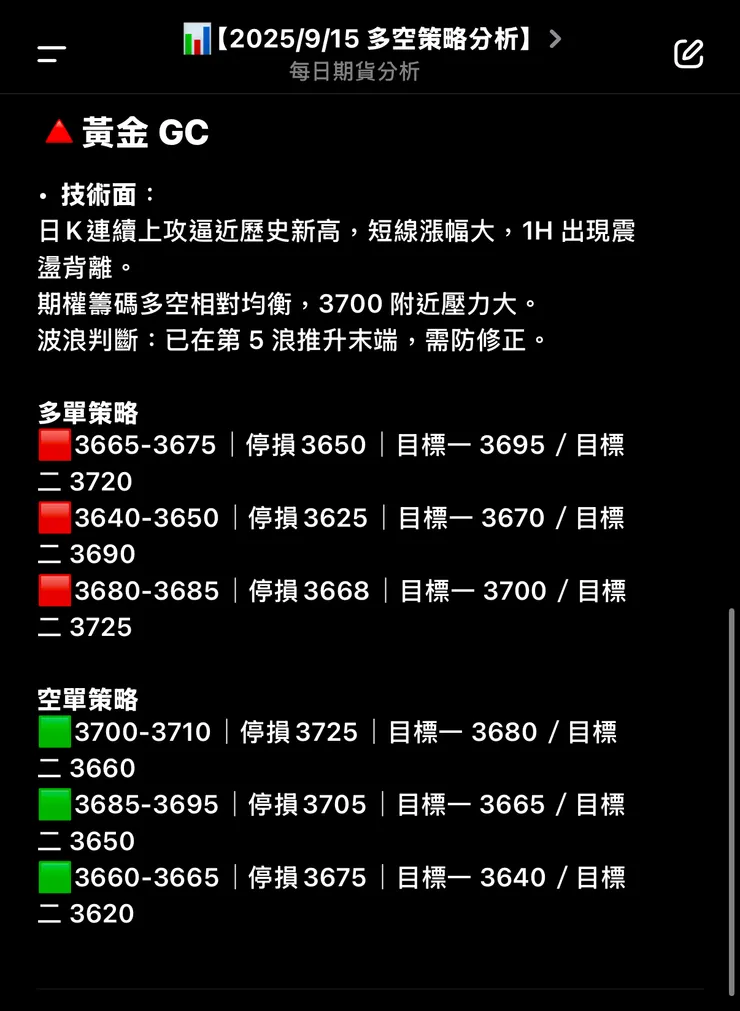This screenshot has width=740, height=1011.
Task: Click the green square icon before 3685-3695
Action: pyautogui.click(x=55, y=804)
